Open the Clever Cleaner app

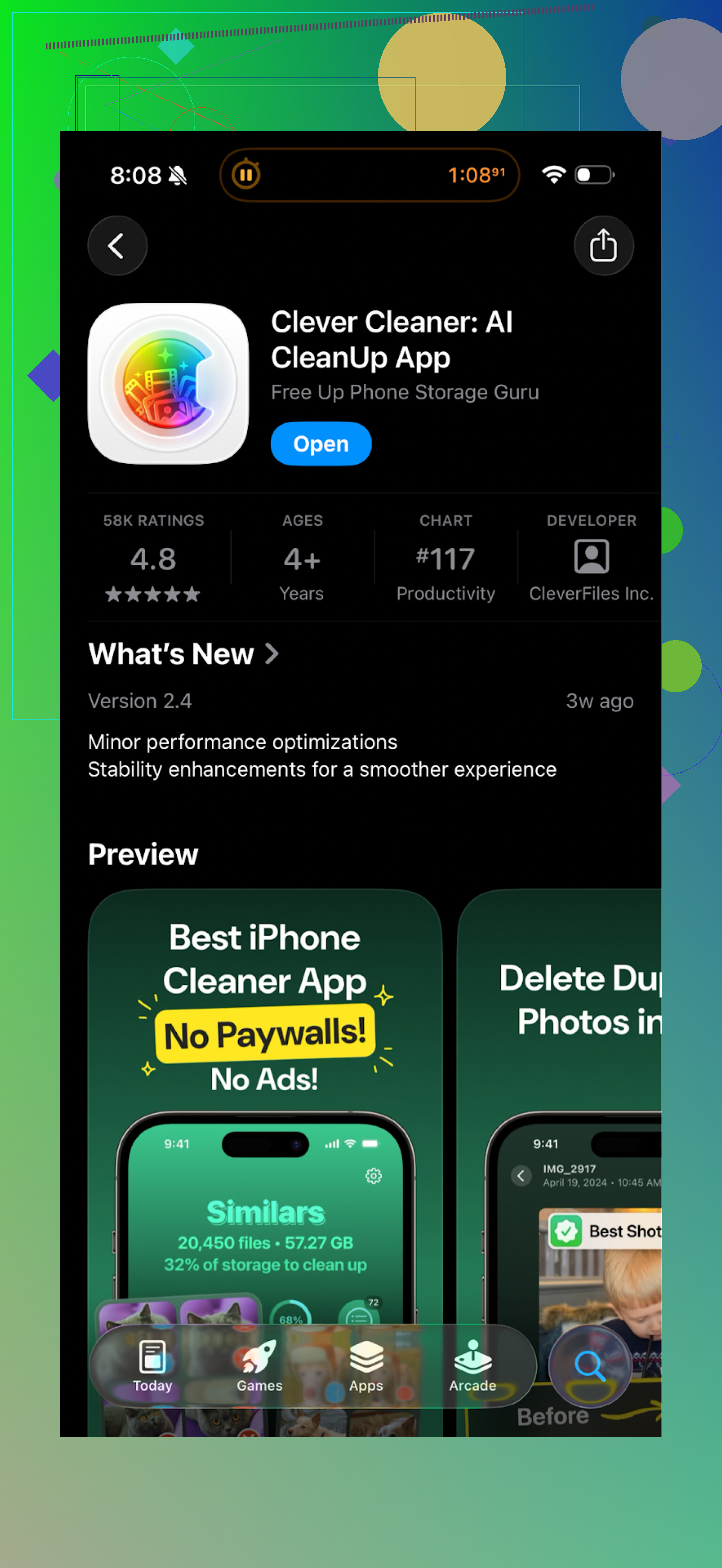pyautogui.click(x=321, y=444)
